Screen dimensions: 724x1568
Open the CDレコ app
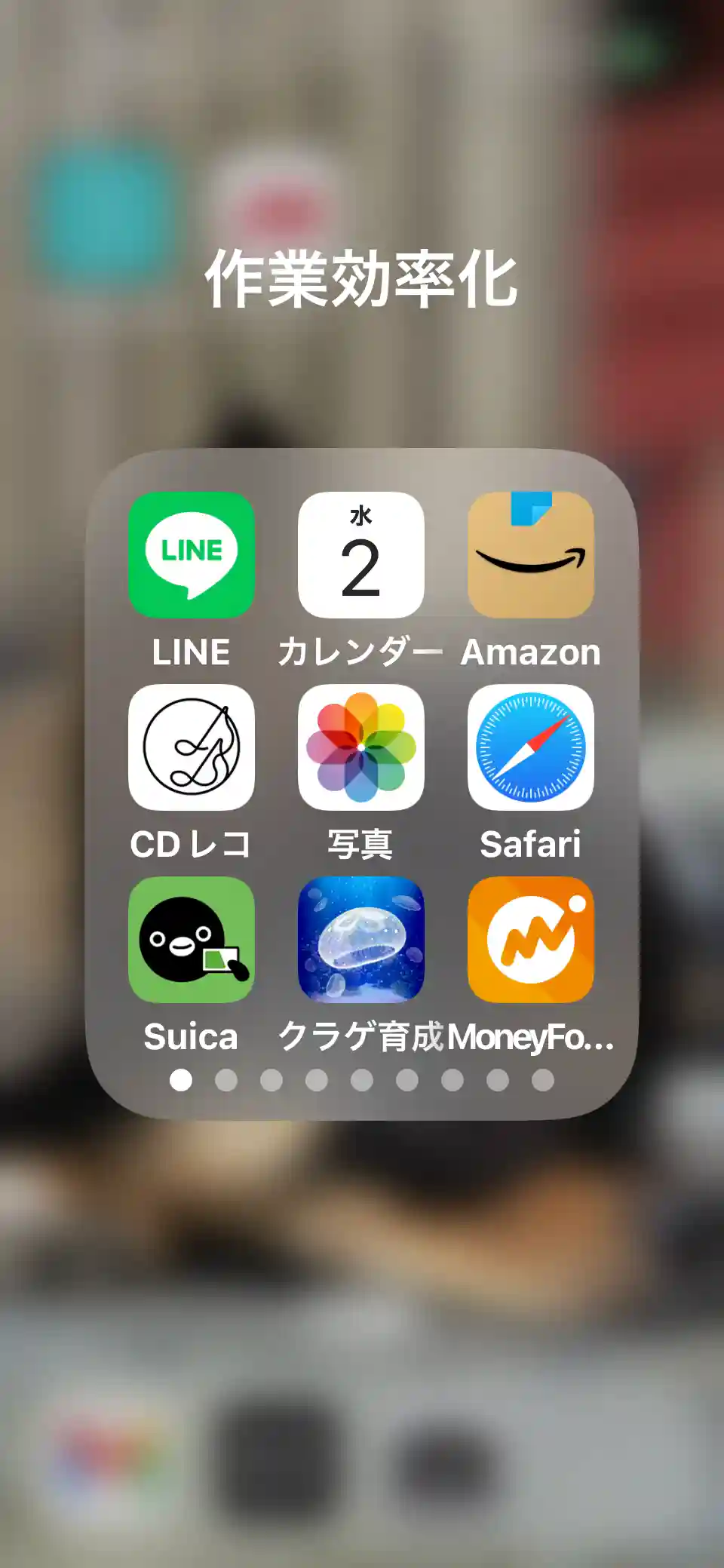pyautogui.click(x=191, y=747)
